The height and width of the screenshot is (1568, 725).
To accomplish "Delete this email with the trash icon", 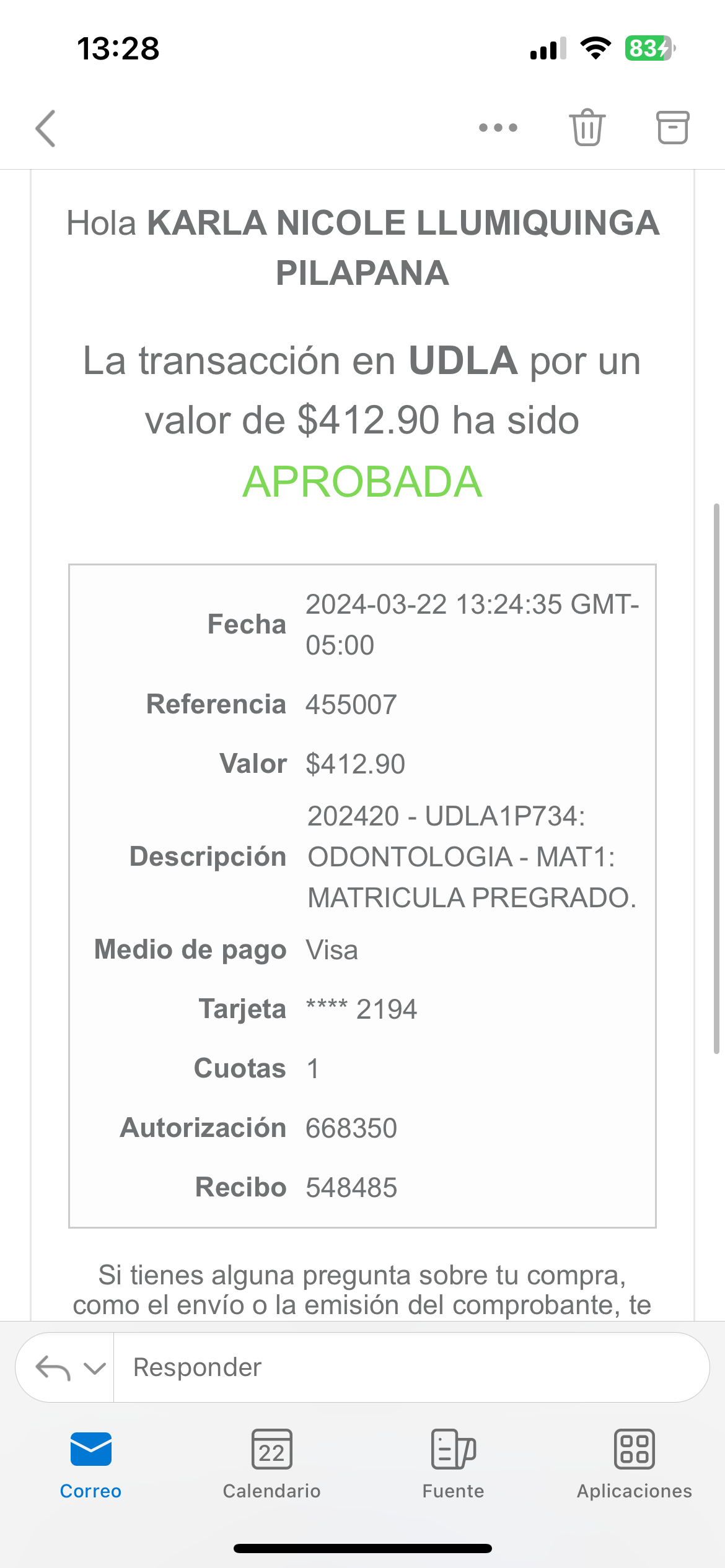I will pos(587,128).
